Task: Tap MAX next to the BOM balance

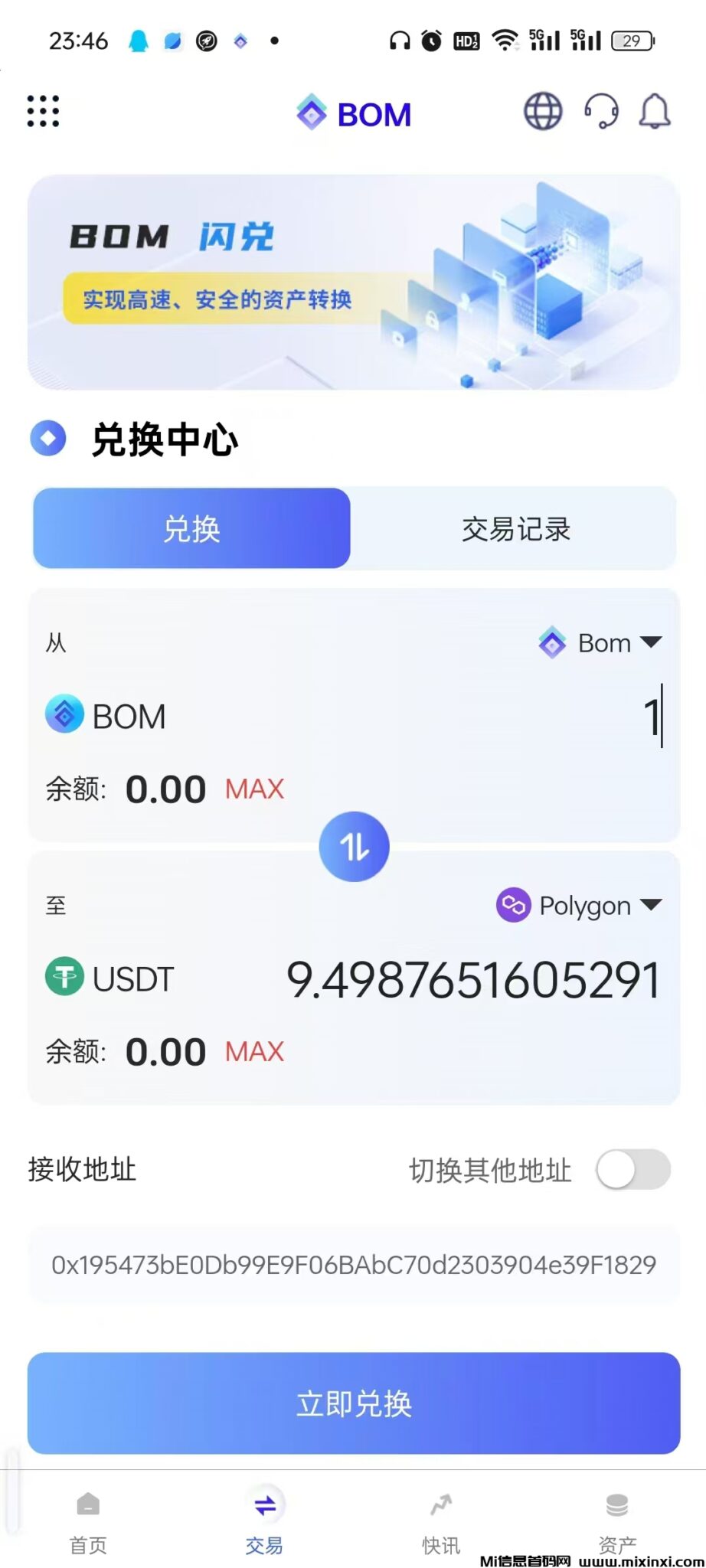Action: [254, 789]
